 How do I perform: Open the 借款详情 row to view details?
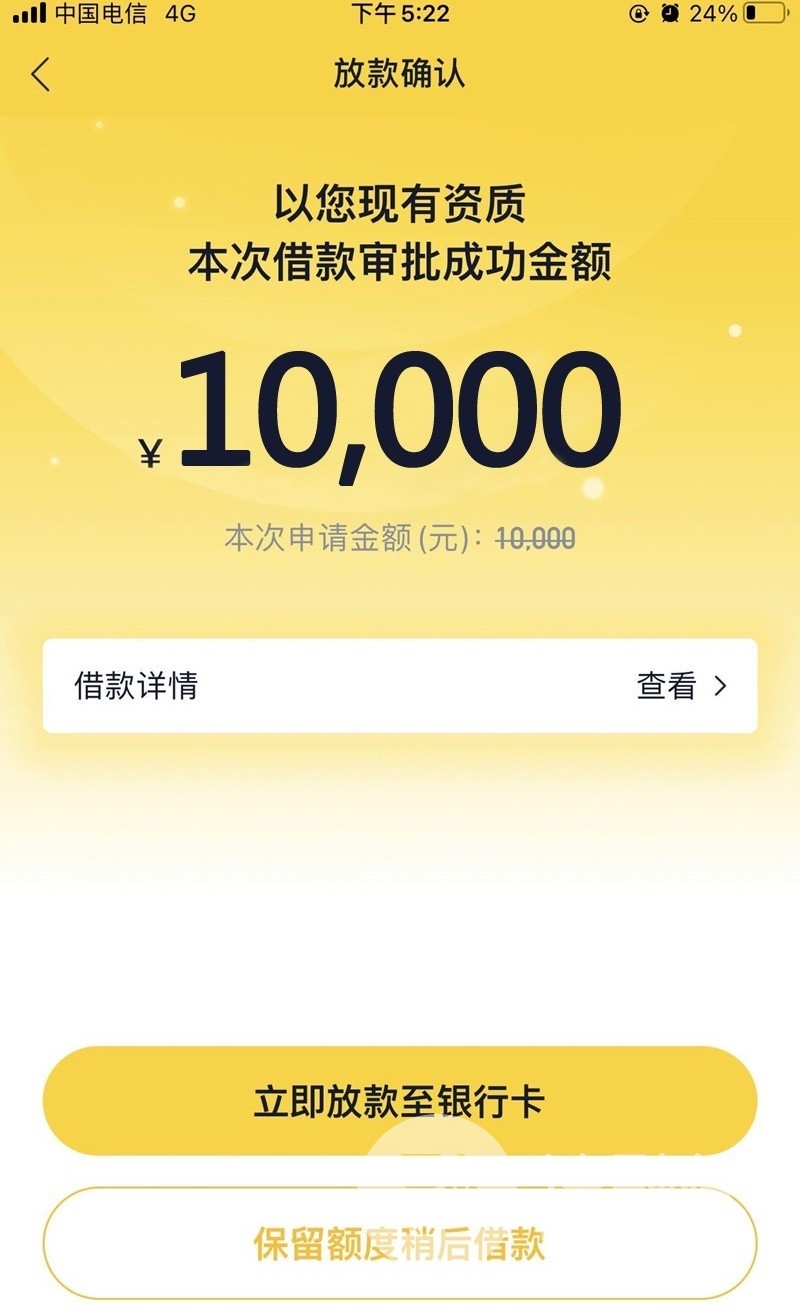(x=400, y=686)
